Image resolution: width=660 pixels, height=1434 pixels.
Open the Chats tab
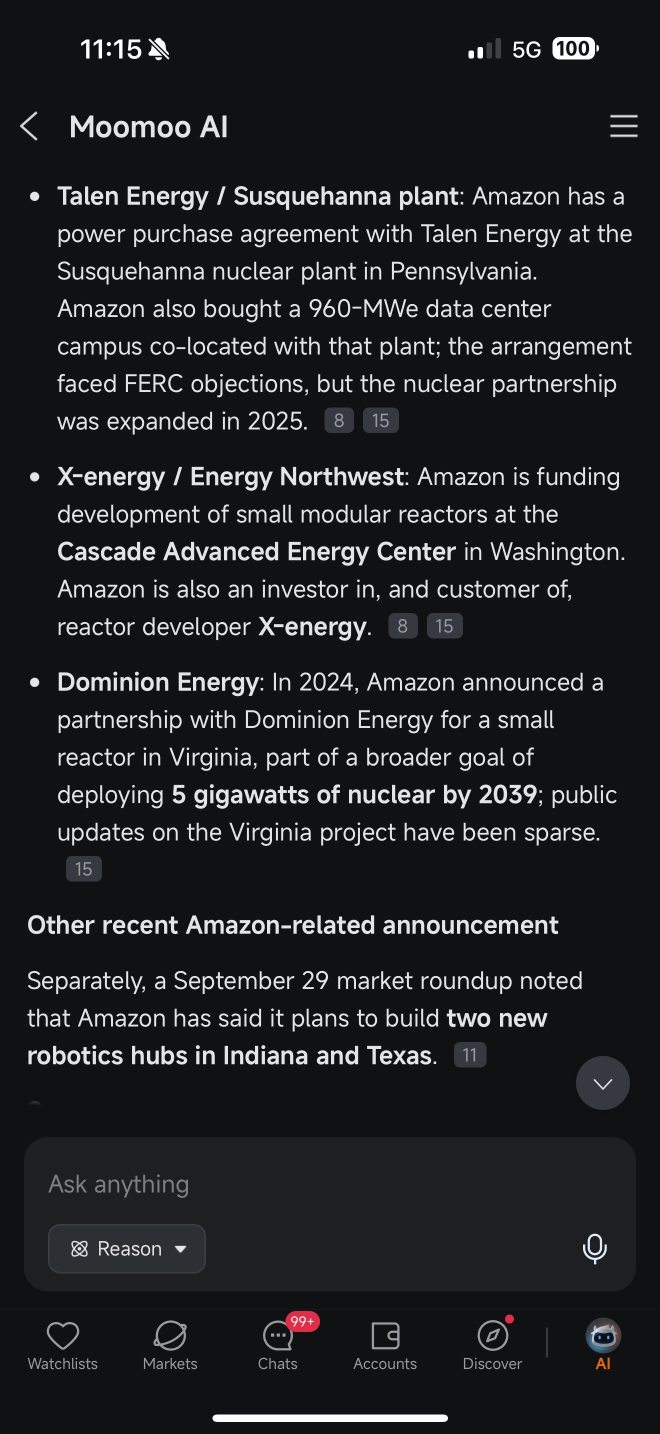coord(279,1344)
